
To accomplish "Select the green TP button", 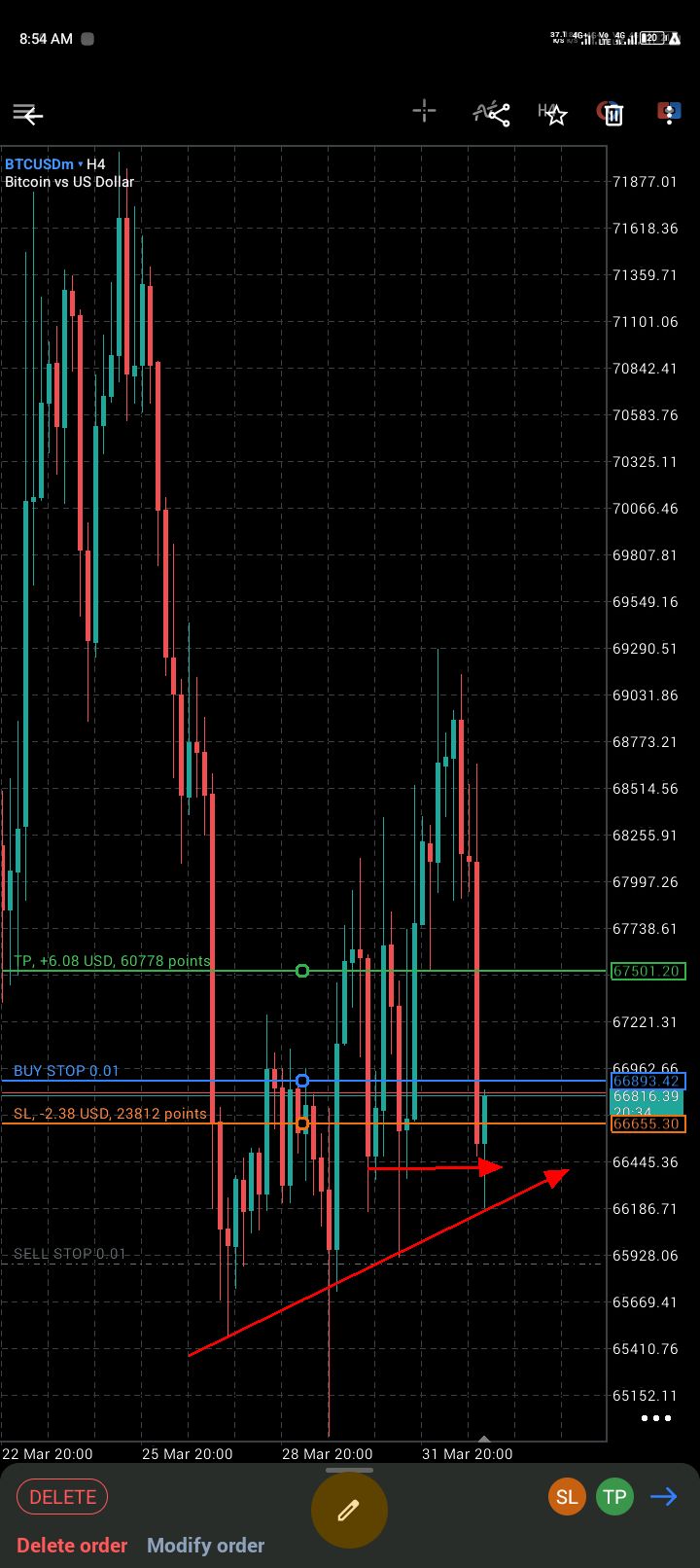I will 614,1496.
